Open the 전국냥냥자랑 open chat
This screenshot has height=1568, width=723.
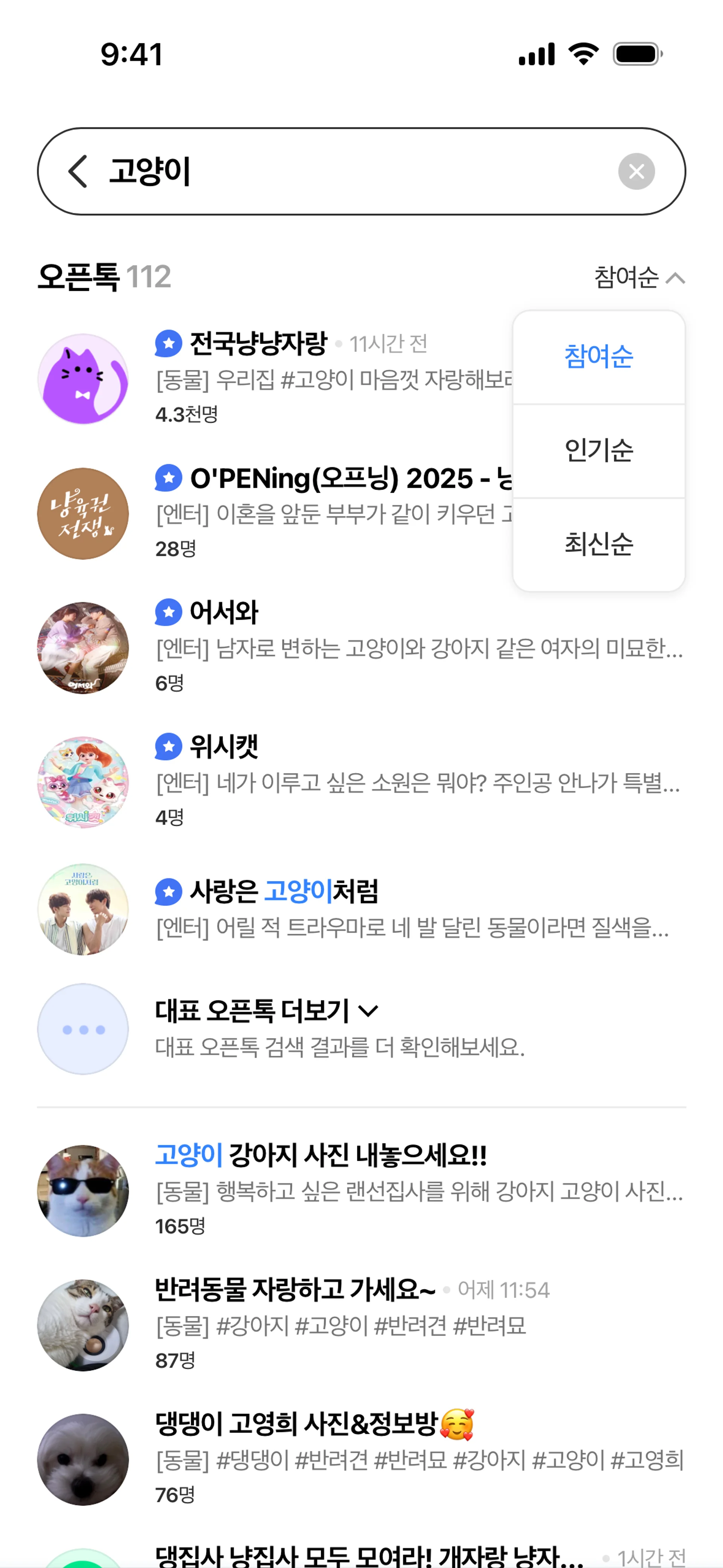point(274,377)
